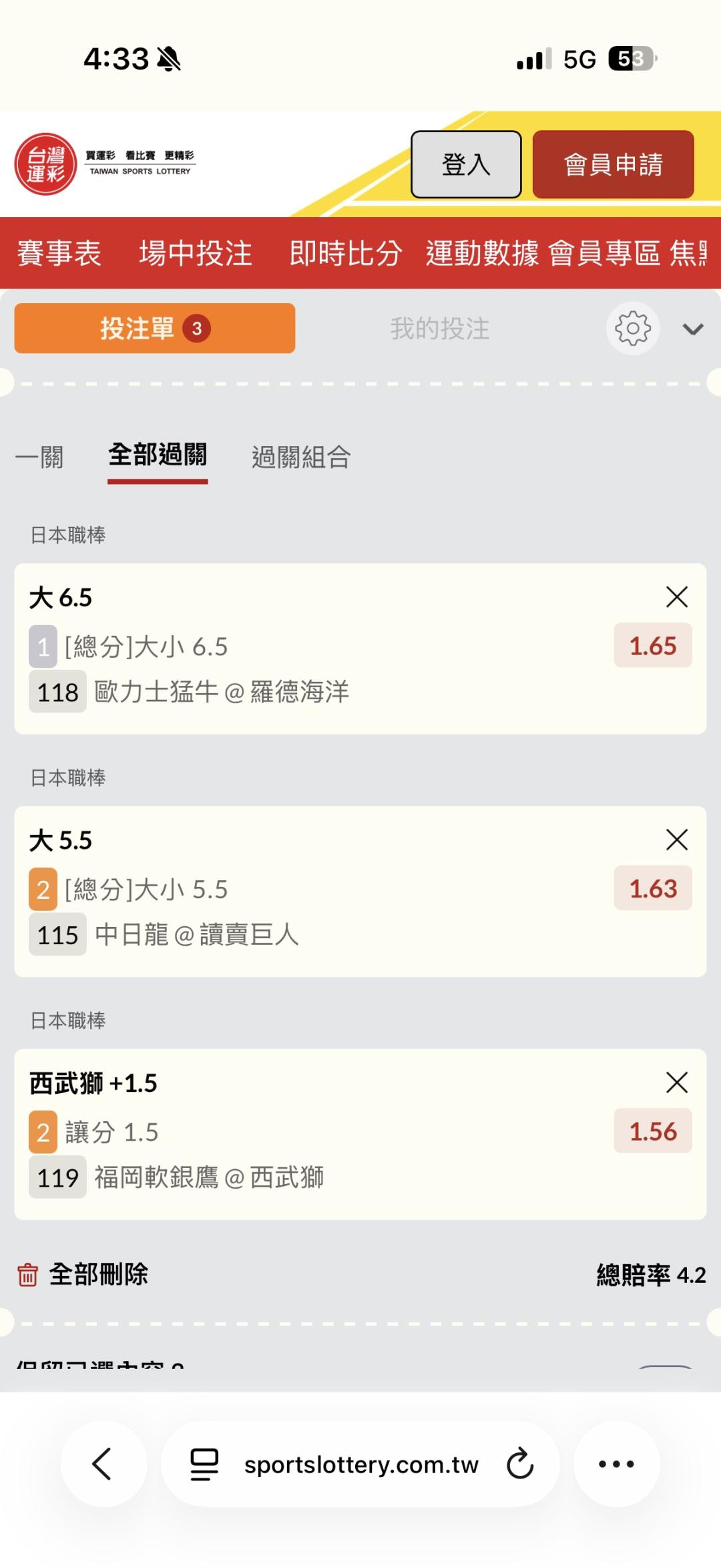Viewport: 721px width, 1568px height.
Task: Open 會員申請 member registration
Action: pyautogui.click(x=613, y=164)
